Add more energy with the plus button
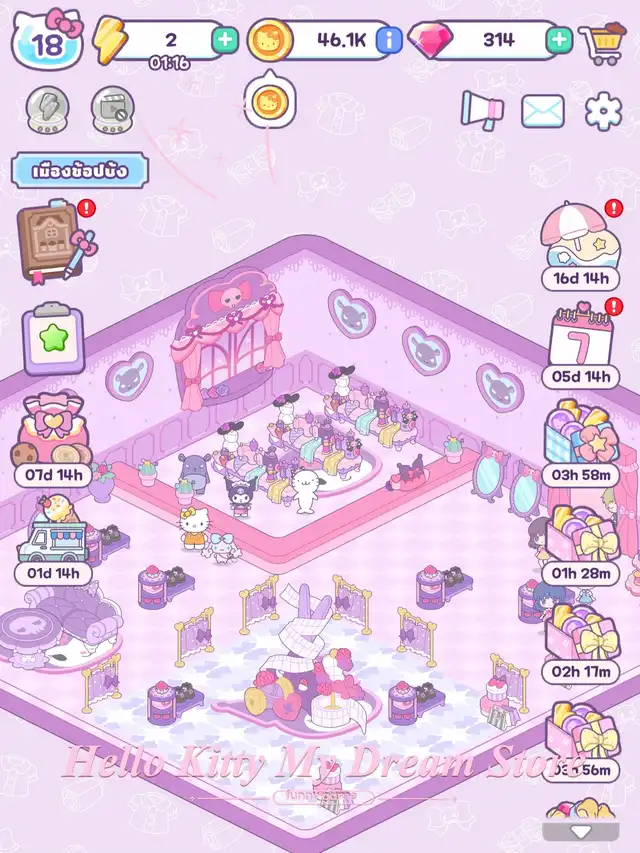Viewport: 640px width, 853px height. click(x=225, y=41)
